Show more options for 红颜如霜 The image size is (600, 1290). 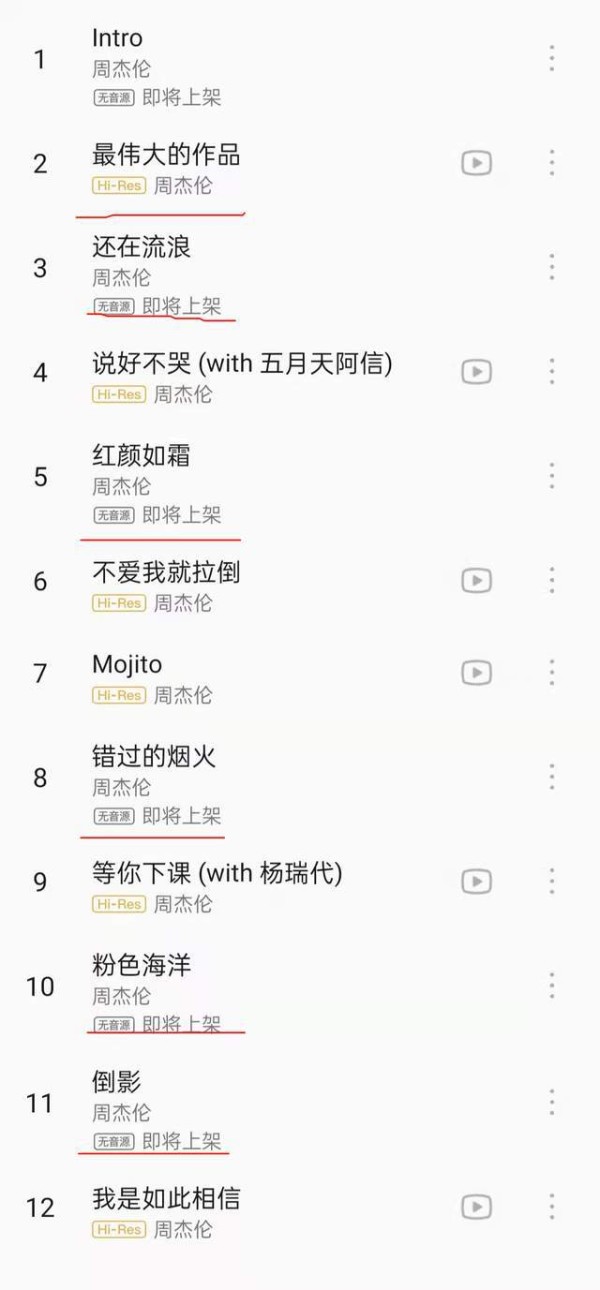tap(551, 476)
